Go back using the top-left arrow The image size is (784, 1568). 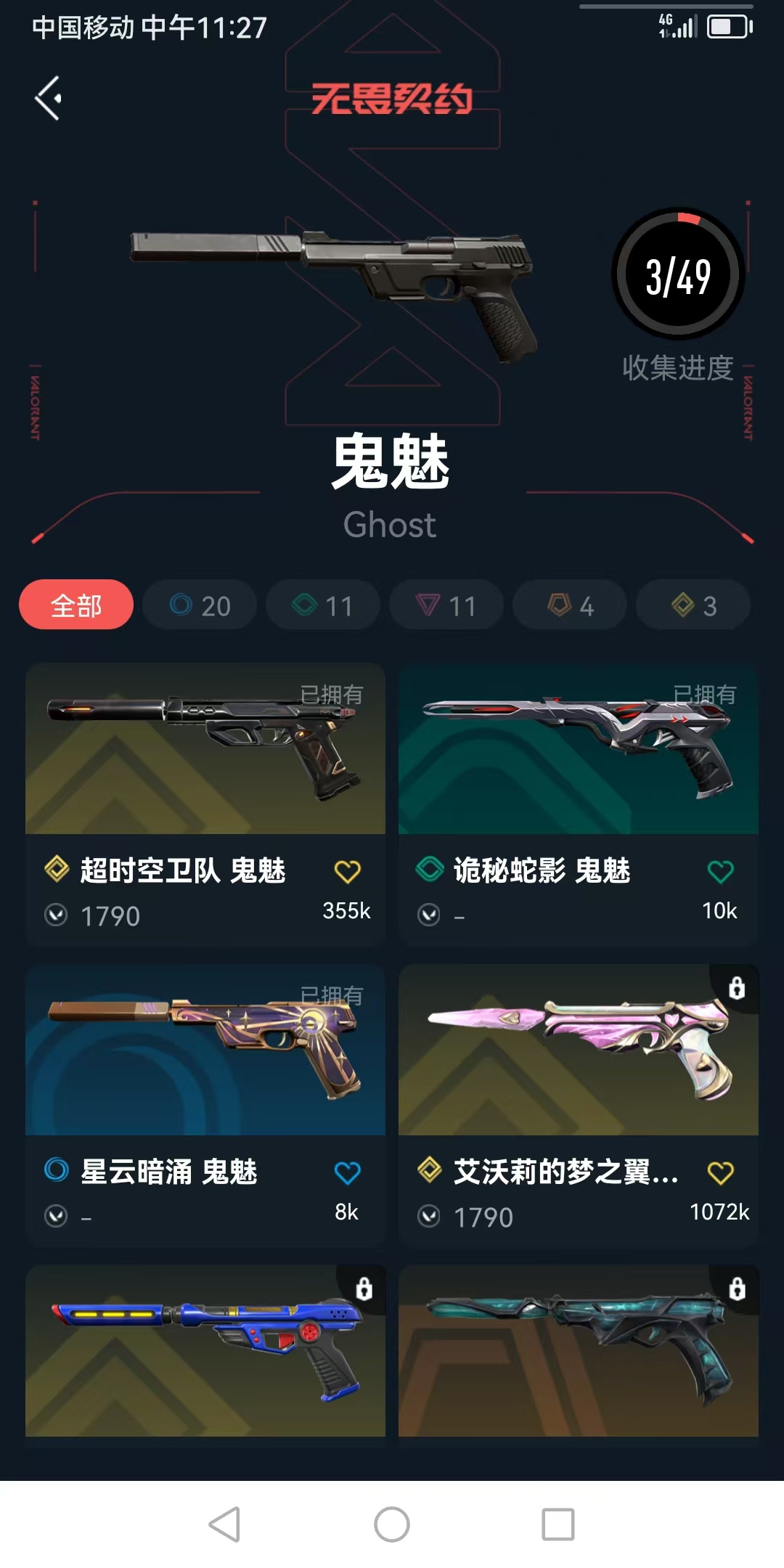(x=49, y=98)
